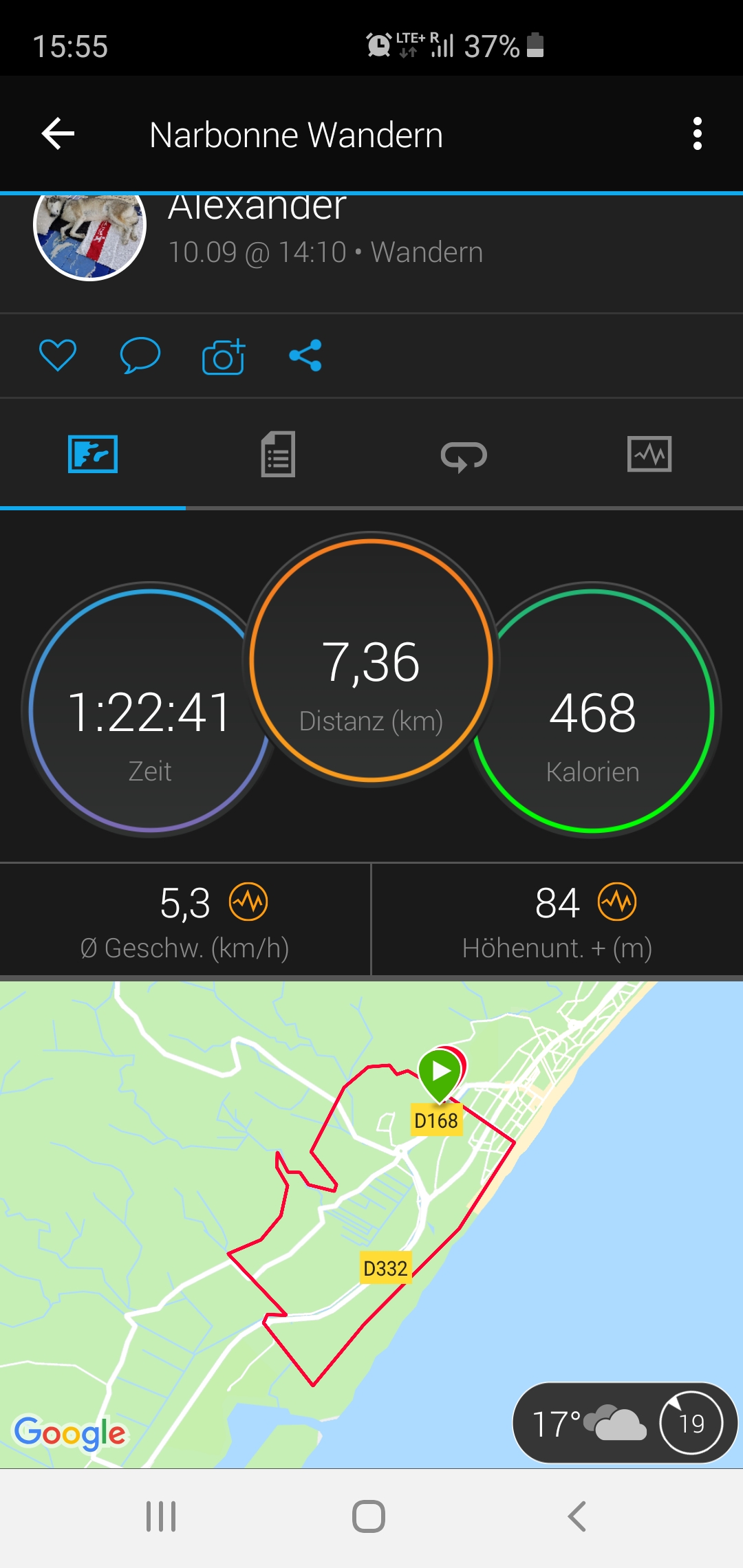
Task: Select the overview map tab
Action: pos(93,454)
